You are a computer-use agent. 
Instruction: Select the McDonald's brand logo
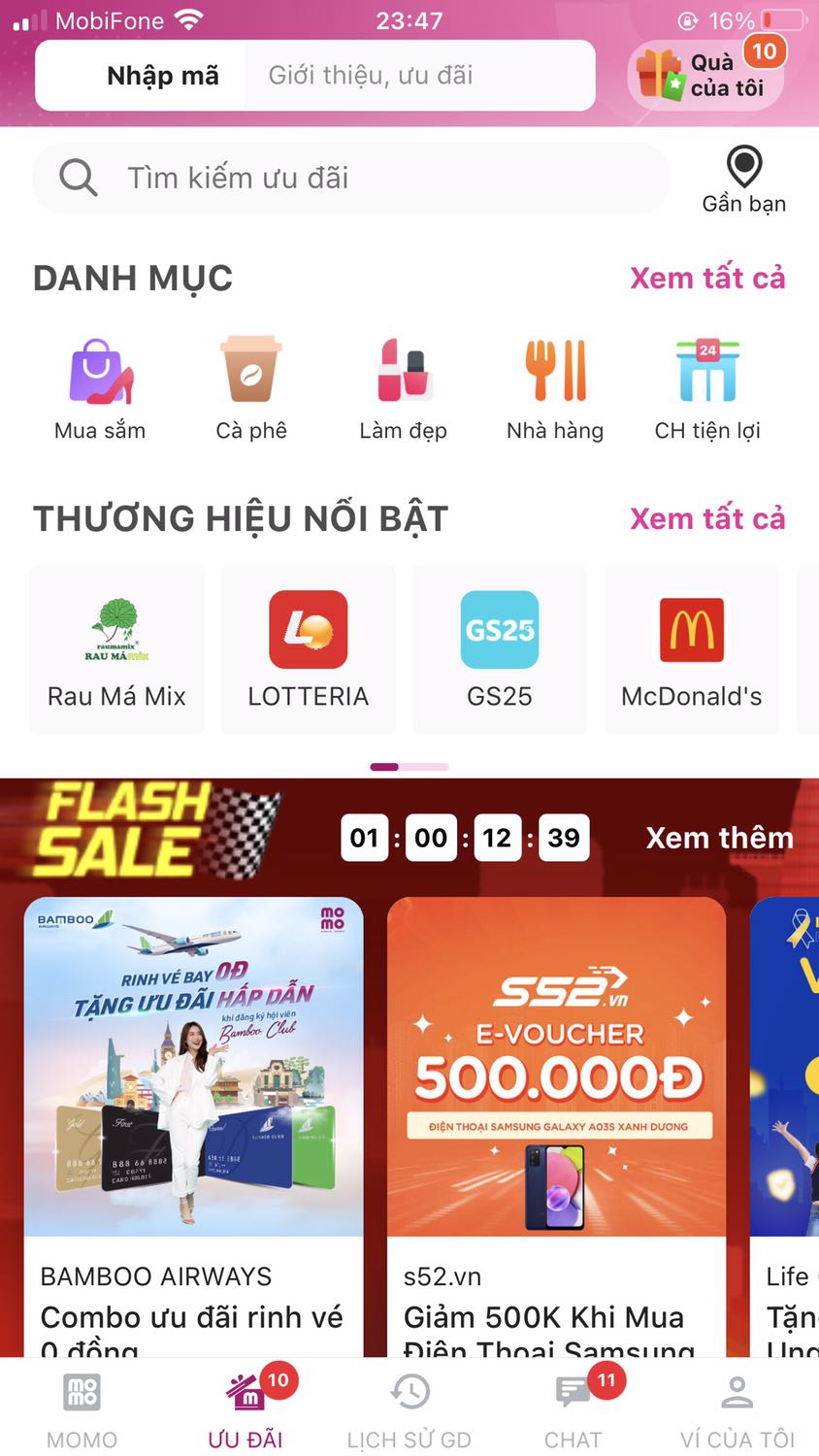691,629
